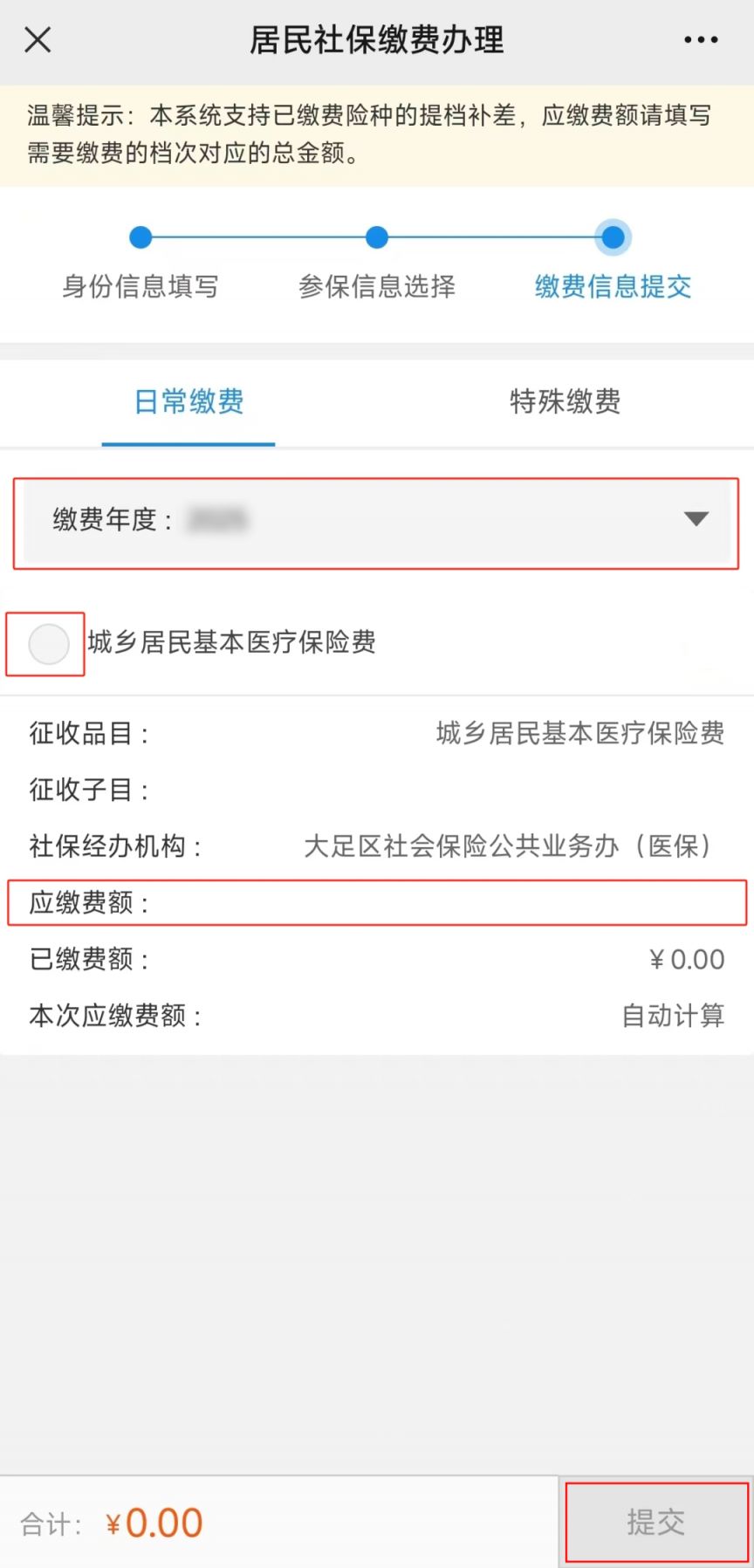Expand the payment year selection list

(x=375, y=519)
